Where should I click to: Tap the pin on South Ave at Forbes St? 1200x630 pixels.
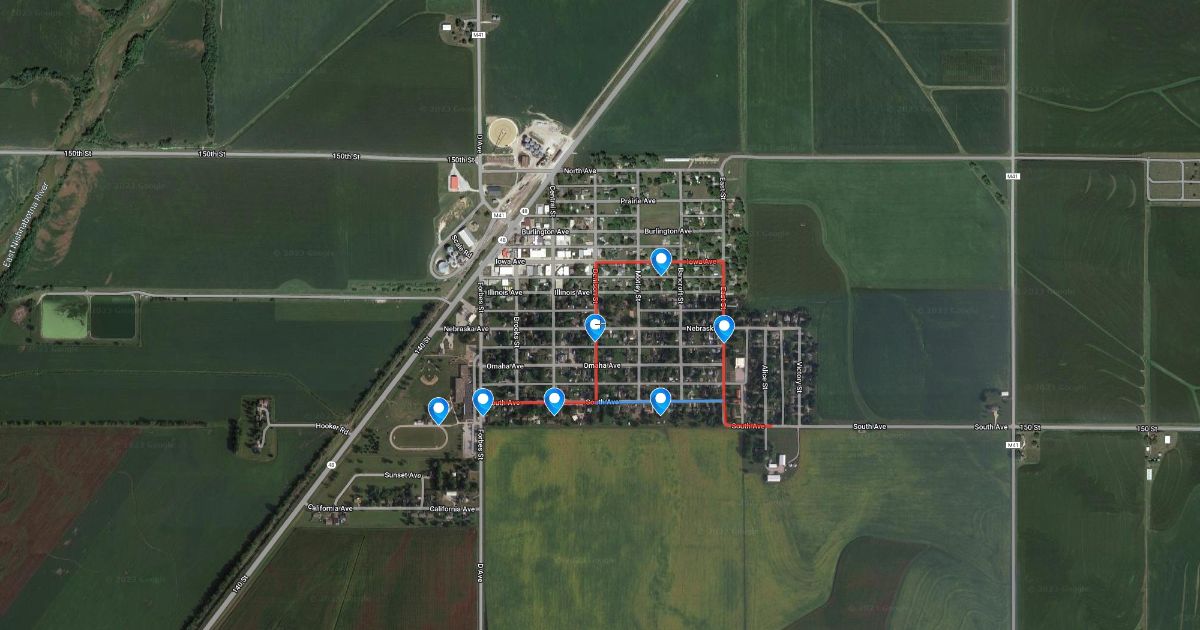coord(483,402)
